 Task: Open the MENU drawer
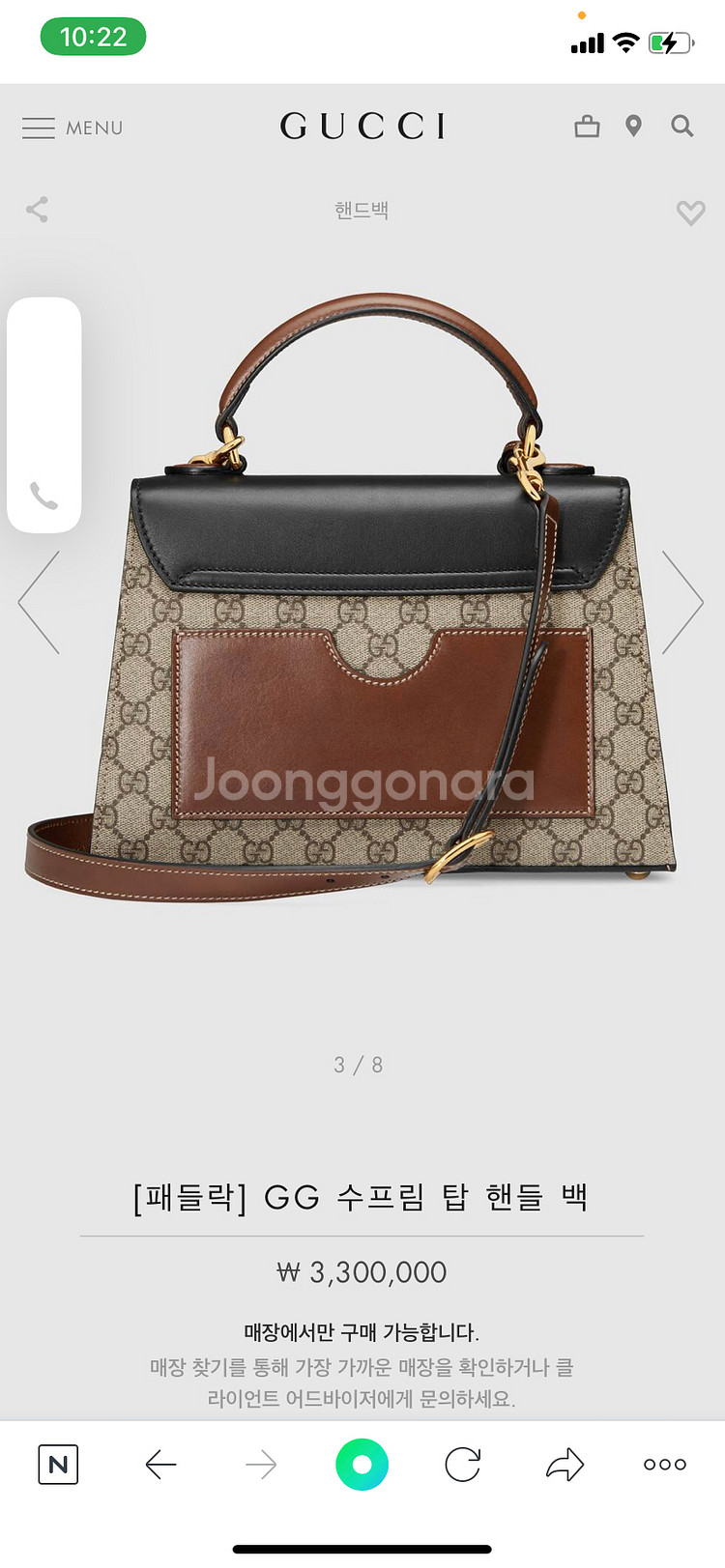pyautogui.click(x=72, y=128)
